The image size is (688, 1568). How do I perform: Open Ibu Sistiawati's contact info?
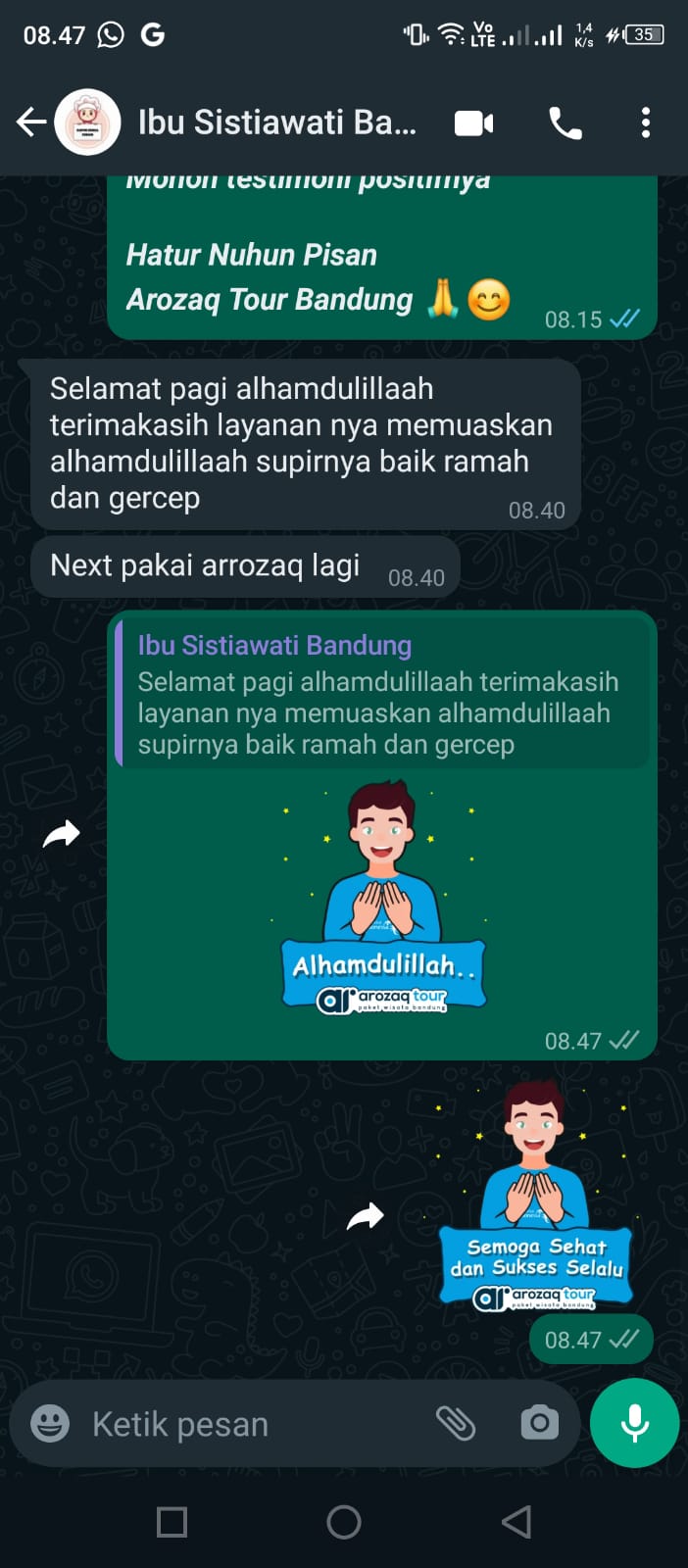pyautogui.click(x=276, y=122)
